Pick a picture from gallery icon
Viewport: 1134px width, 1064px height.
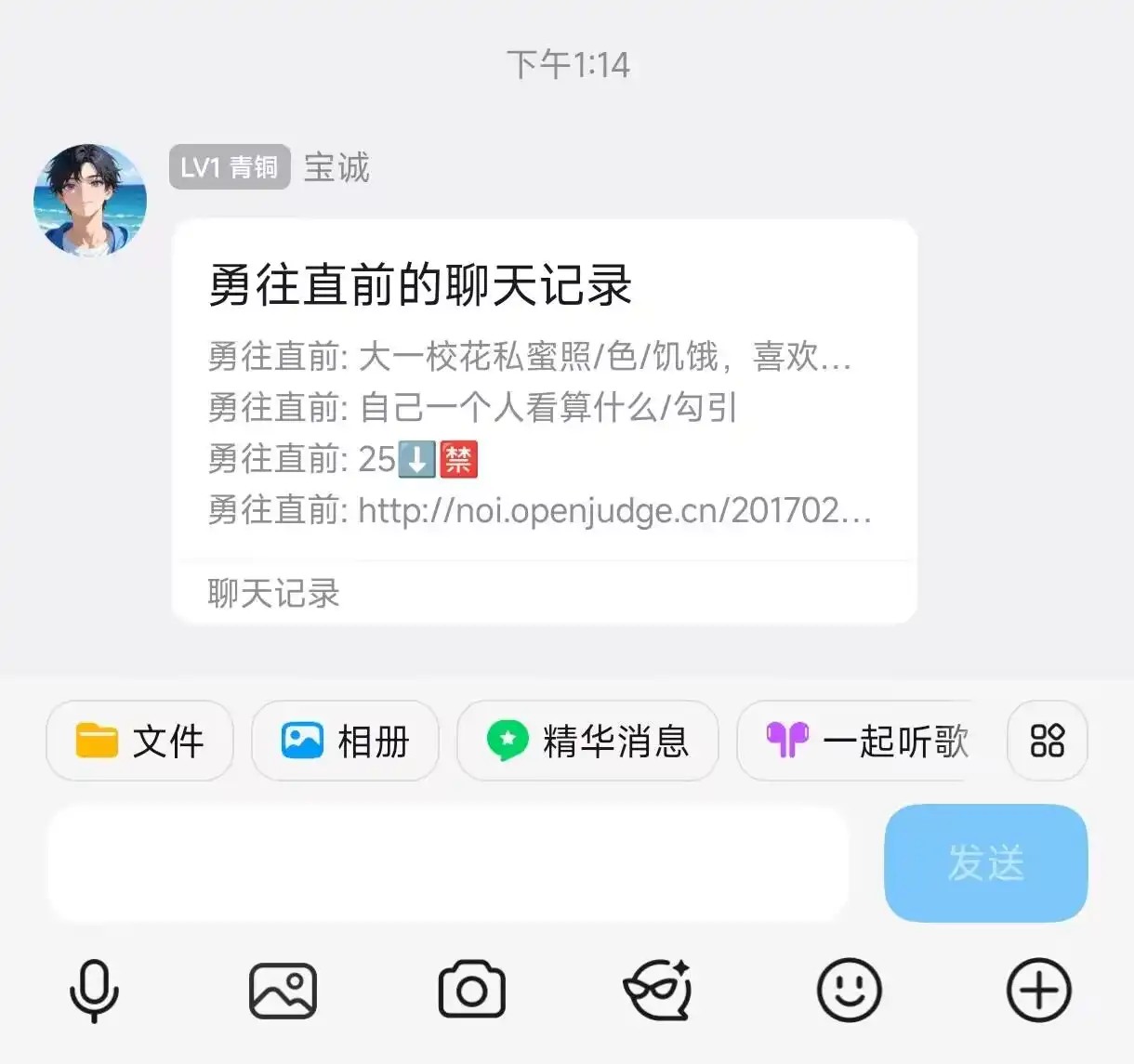tap(283, 991)
